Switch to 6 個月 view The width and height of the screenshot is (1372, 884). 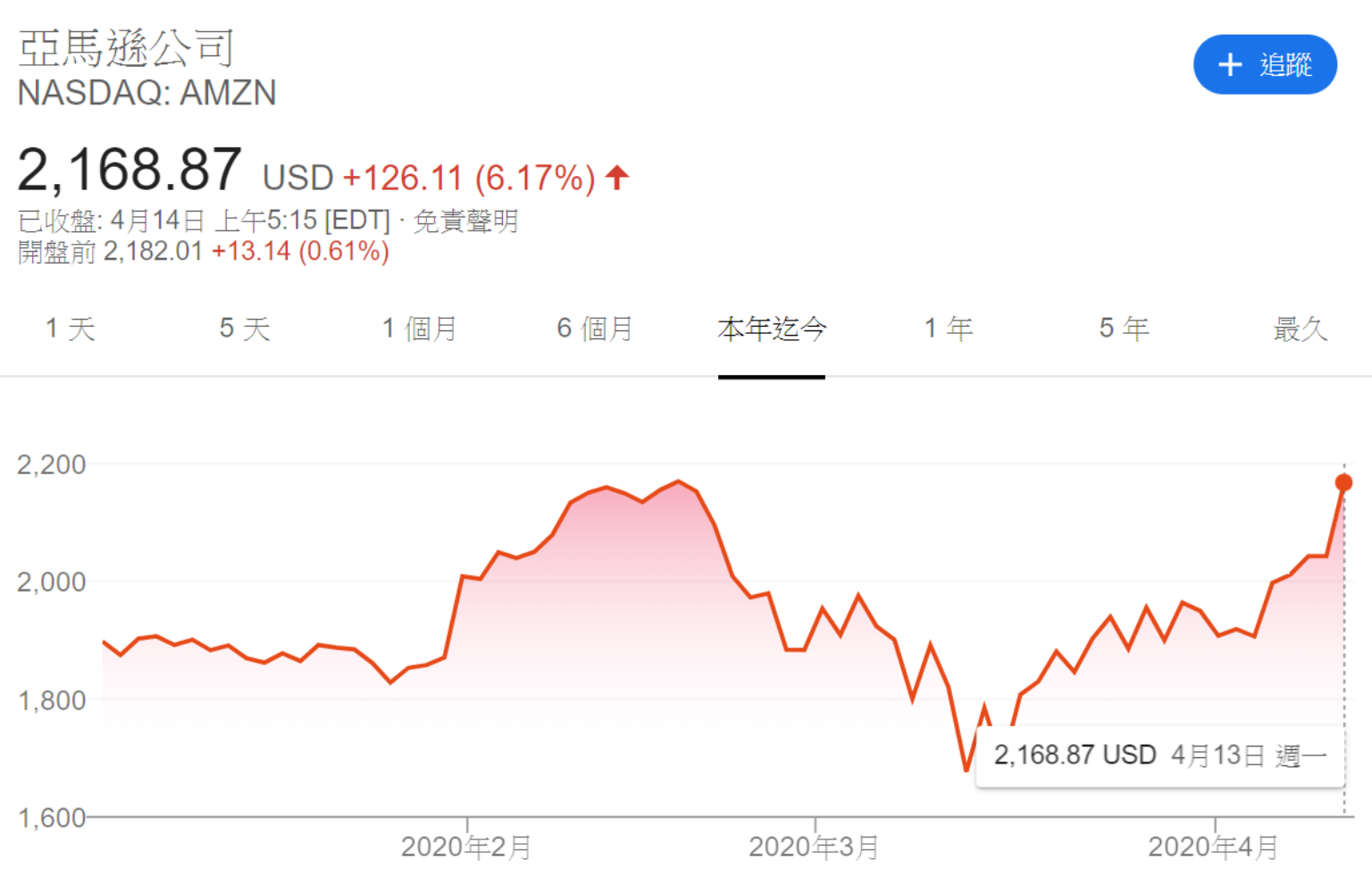(x=595, y=329)
